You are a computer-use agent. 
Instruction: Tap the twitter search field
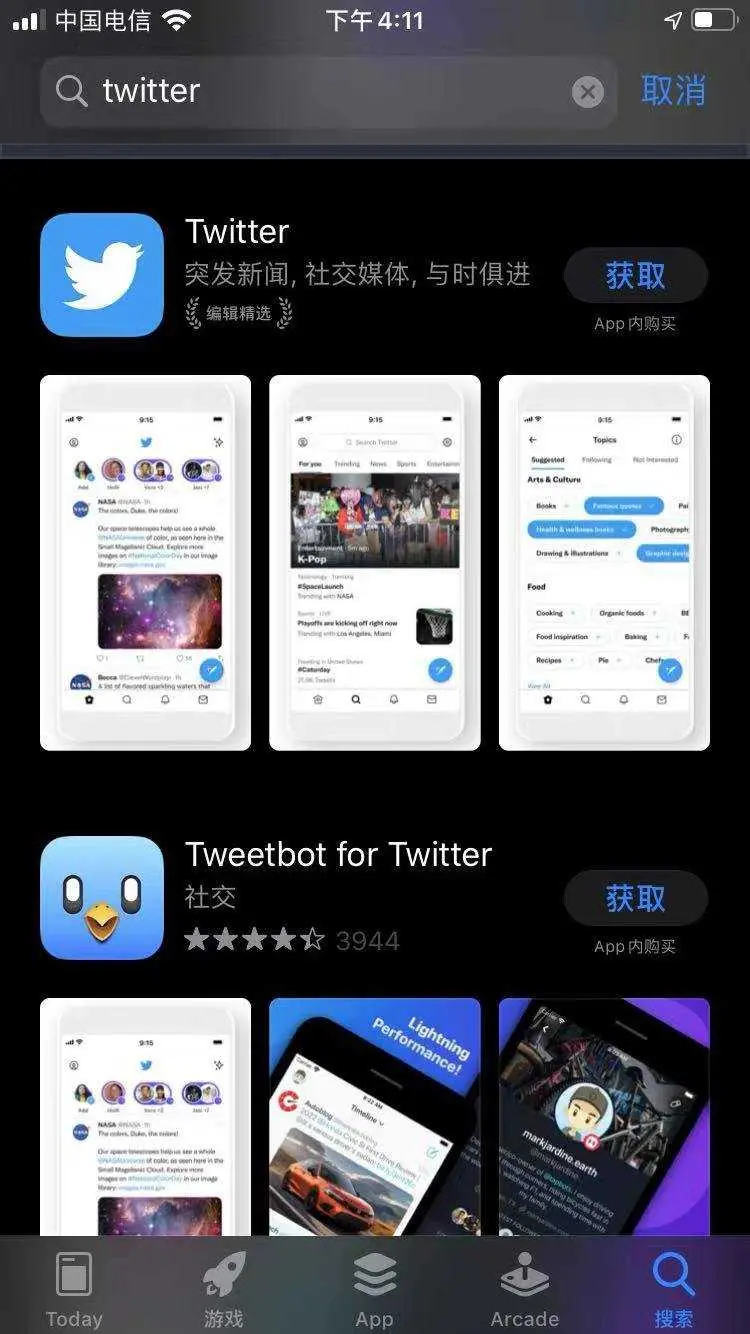click(x=320, y=91)
